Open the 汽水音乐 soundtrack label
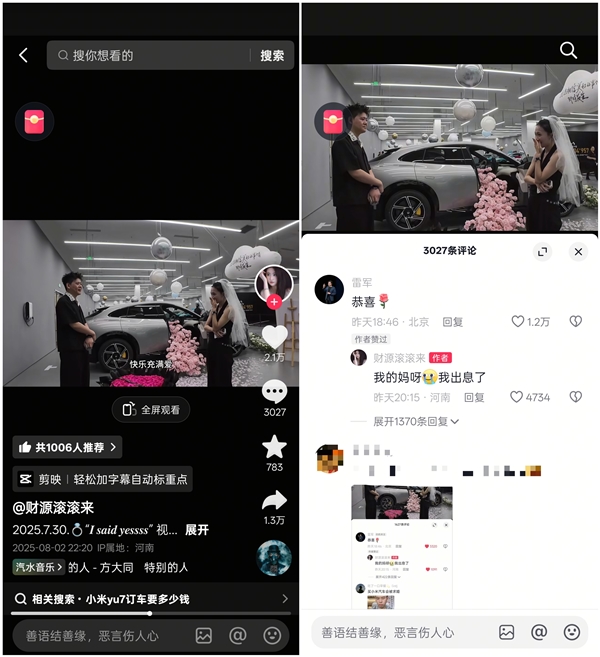 click(39, 567)
